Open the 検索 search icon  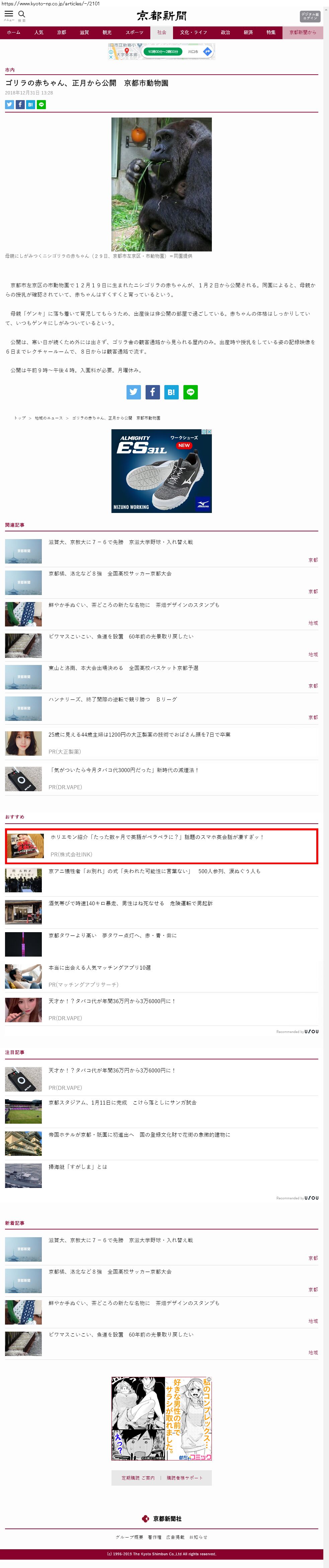click(x=22, y=15)
